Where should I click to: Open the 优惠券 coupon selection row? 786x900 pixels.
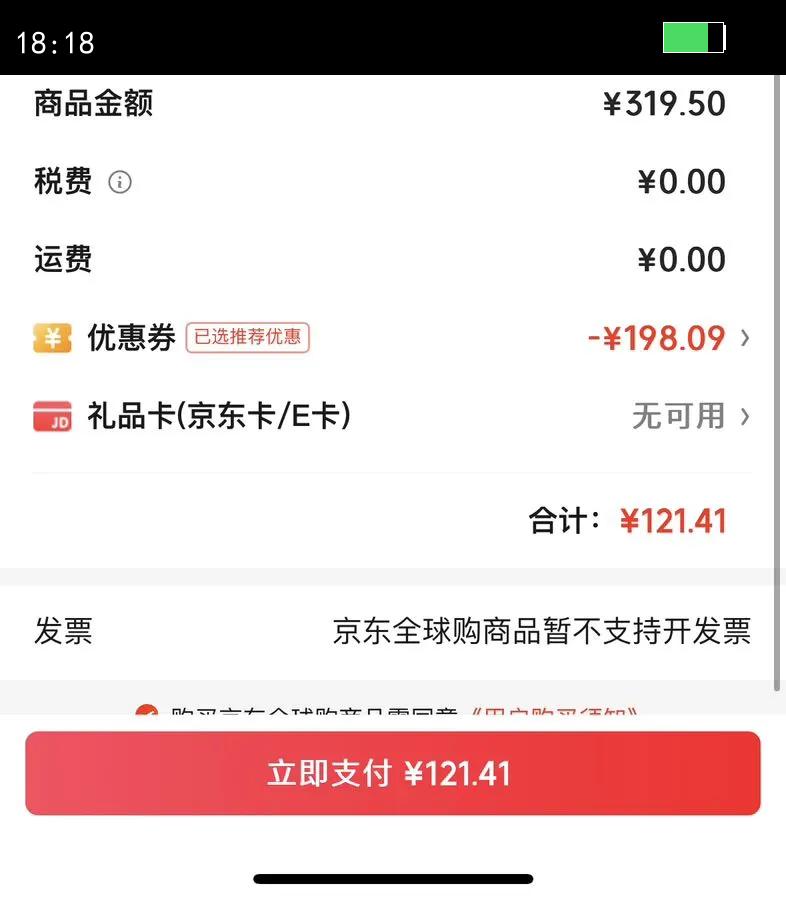pos(392,338)
